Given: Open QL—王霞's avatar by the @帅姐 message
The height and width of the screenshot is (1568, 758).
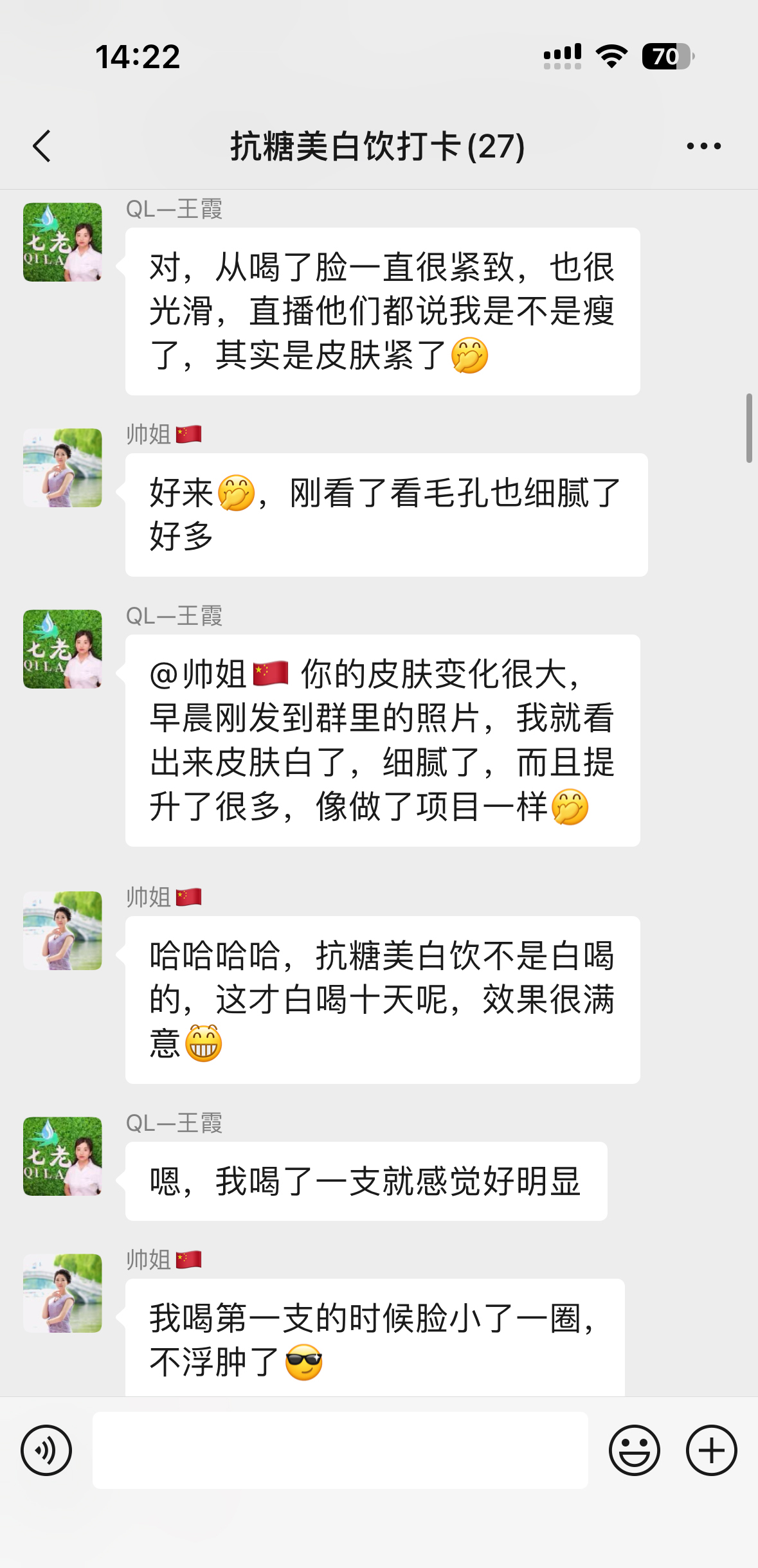Looking at the screenshot, I should click(62, 649).
